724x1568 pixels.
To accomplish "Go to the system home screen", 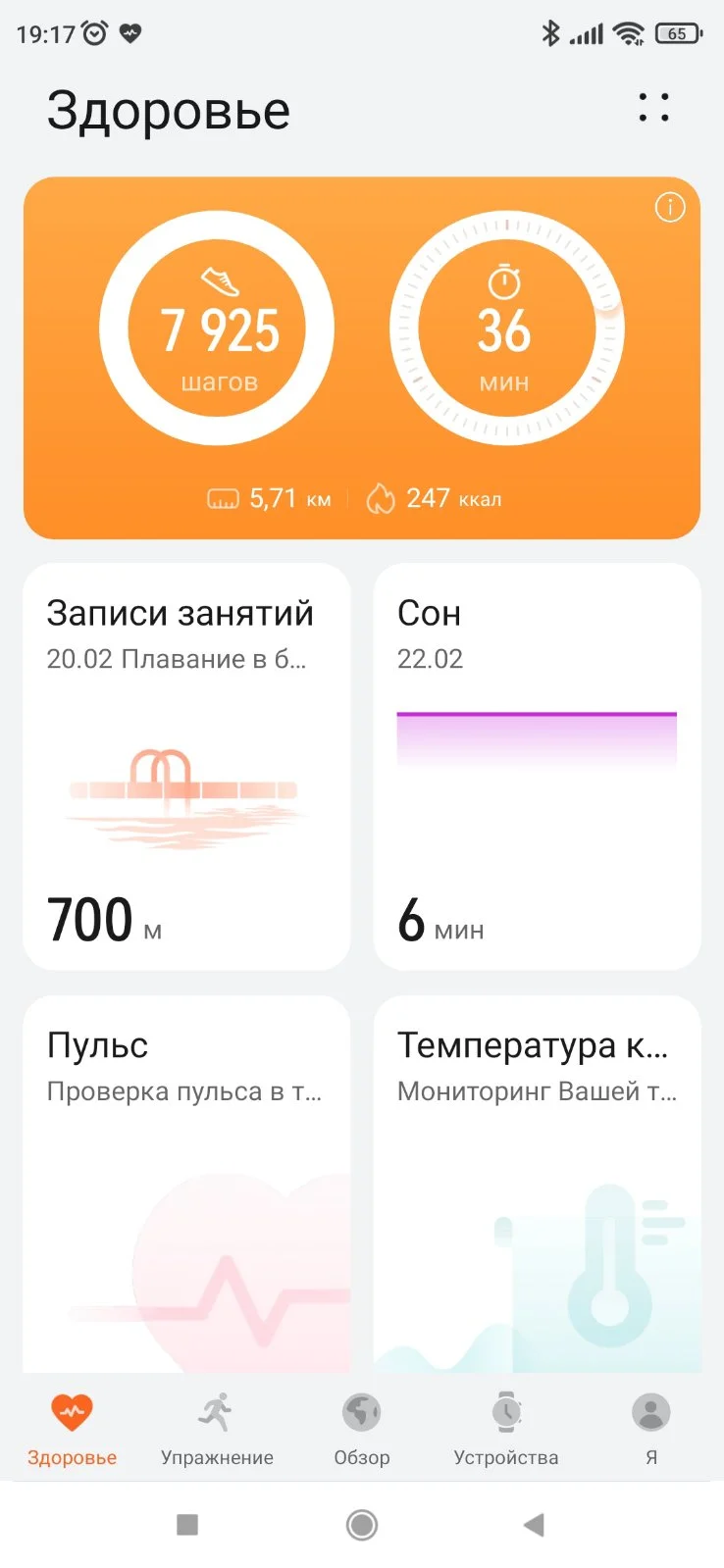I will 362,1524.
